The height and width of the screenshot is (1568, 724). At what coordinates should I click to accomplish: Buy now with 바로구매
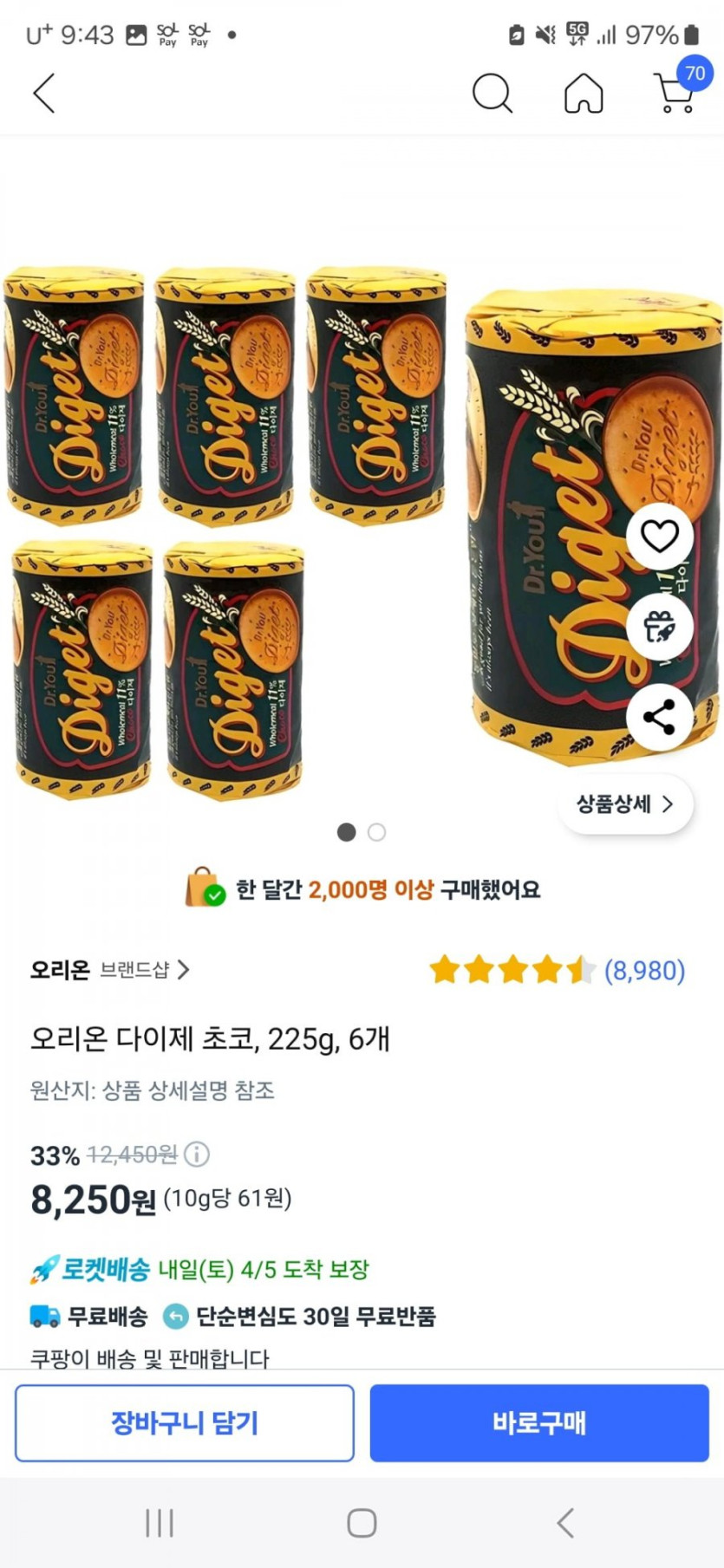click(539, 1422)
